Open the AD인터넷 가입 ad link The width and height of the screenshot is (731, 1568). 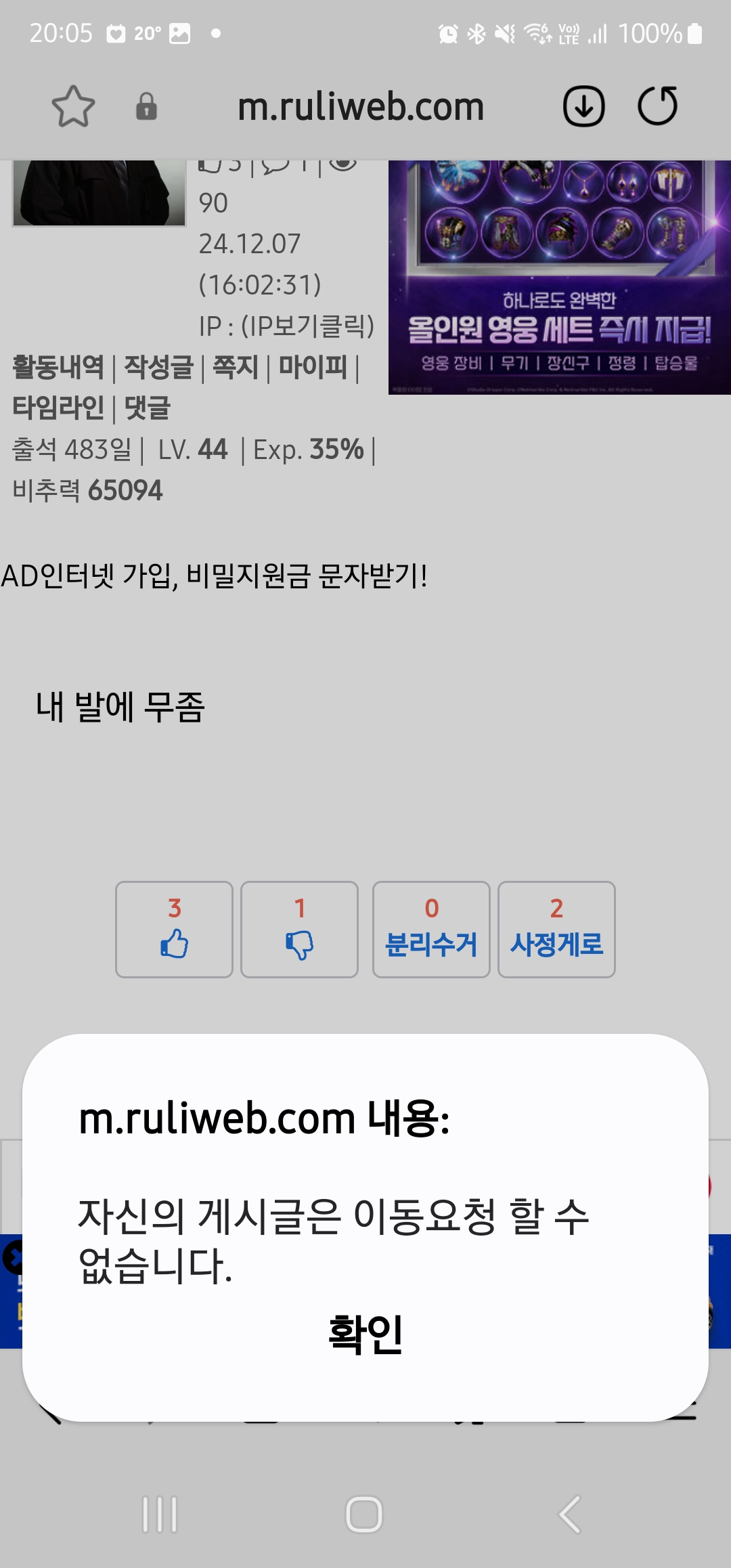[214, 576]
